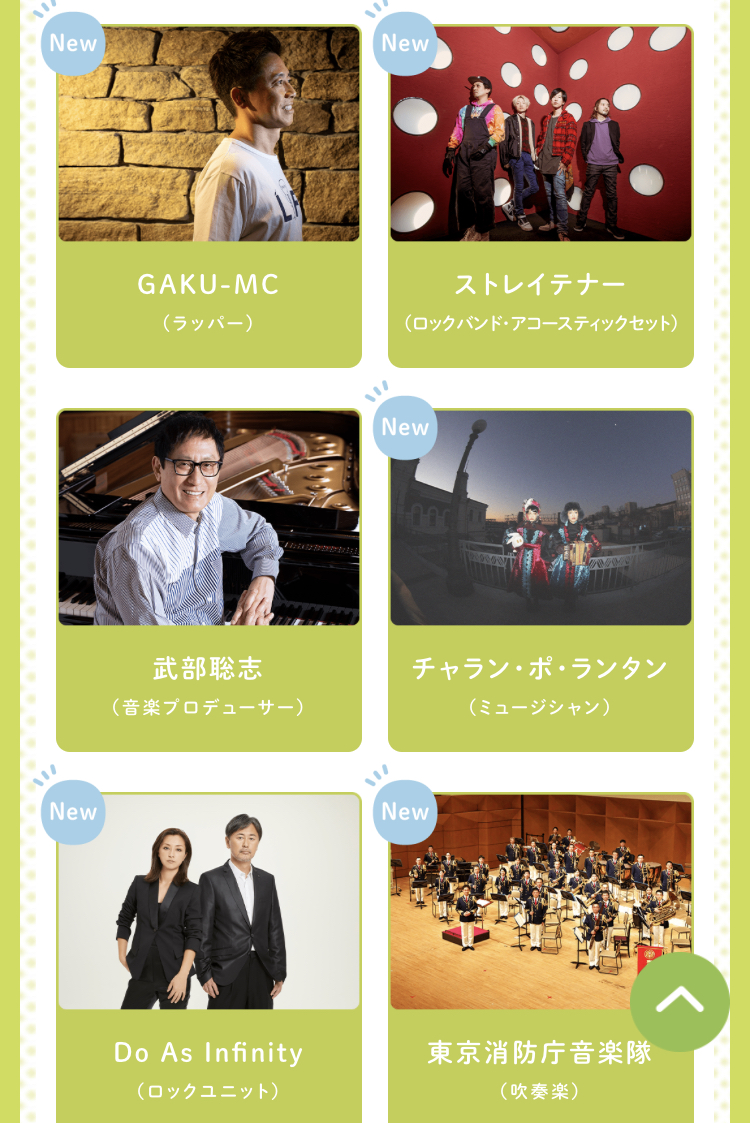The width and height of the screenshot is (750, 1123).
Task: Open the ストレイテナー artist card
Action: [540, 195]
